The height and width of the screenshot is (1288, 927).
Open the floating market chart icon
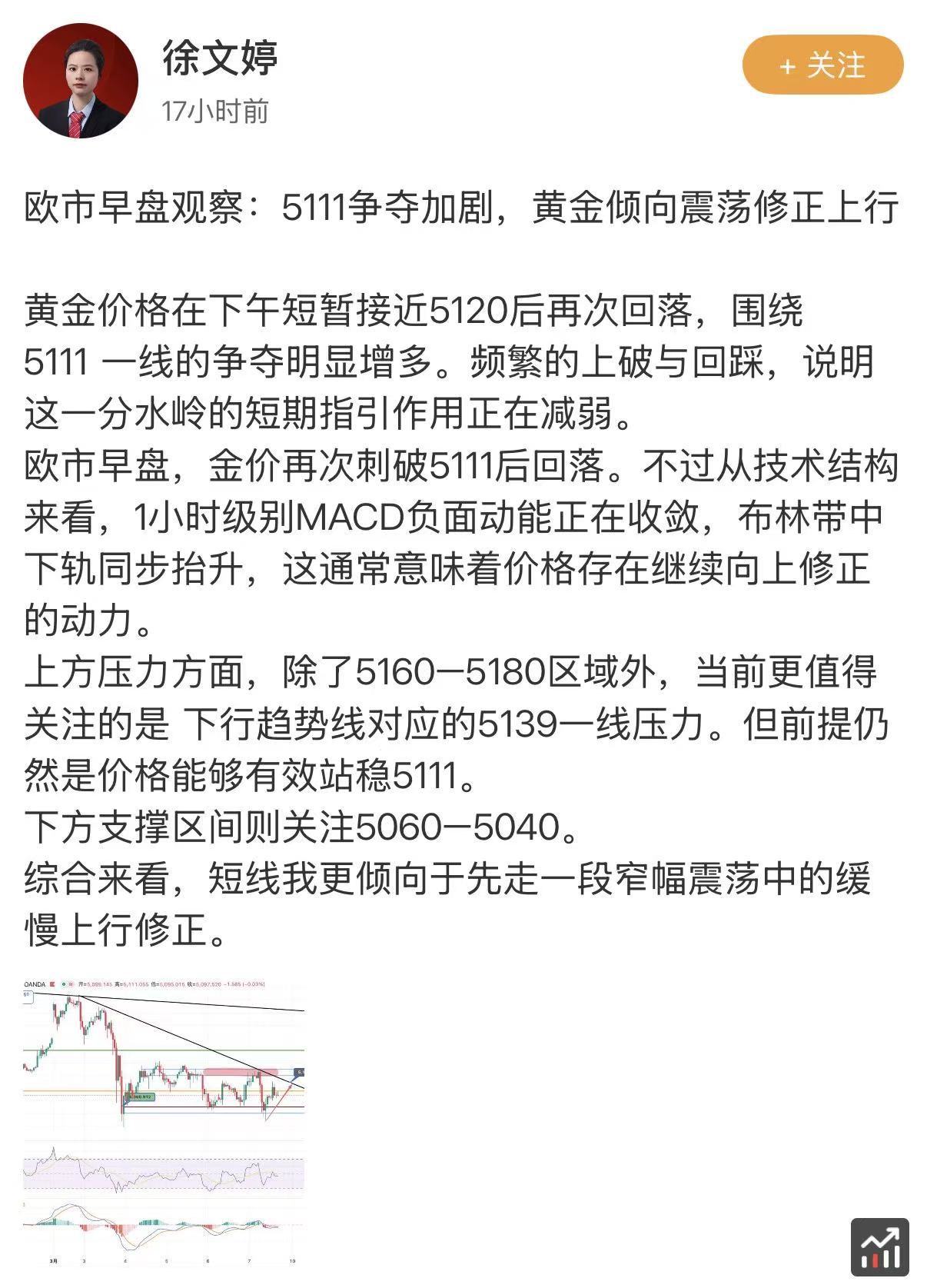[x=879, y=1247]
